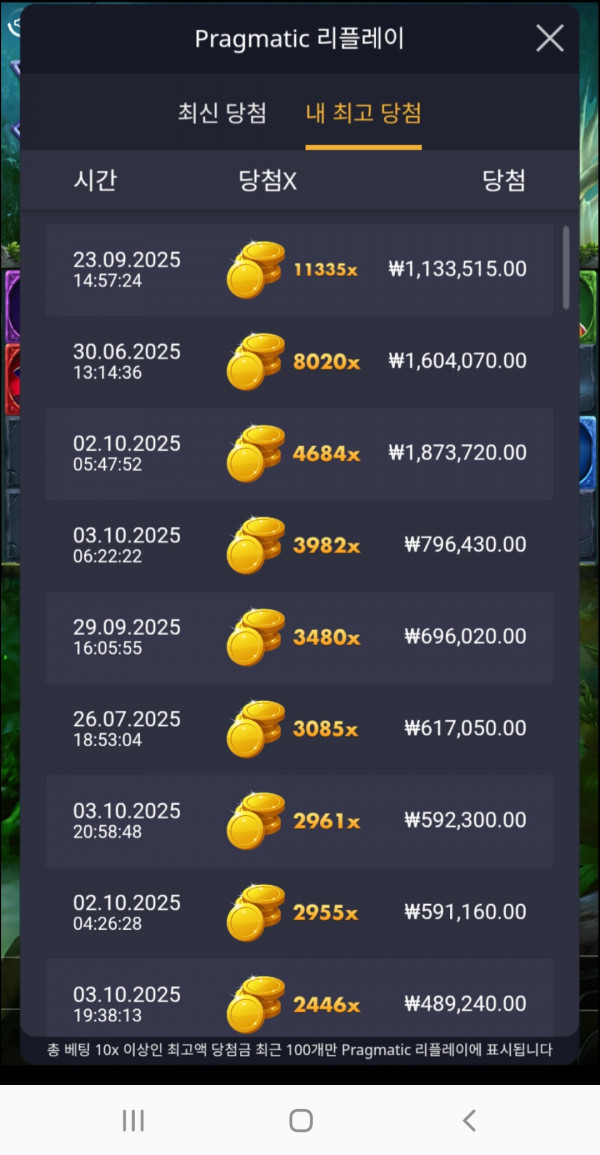600x1155 pixels.
Task: View the 3982x win replay
Action: [x=299, y=545]
